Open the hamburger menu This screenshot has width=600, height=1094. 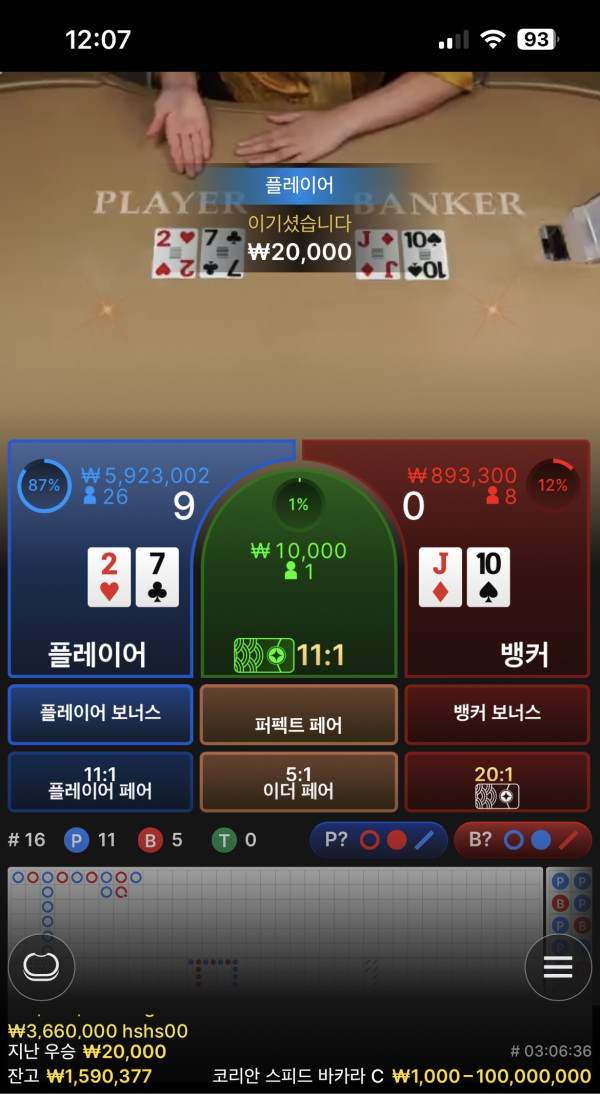(557, 966)
